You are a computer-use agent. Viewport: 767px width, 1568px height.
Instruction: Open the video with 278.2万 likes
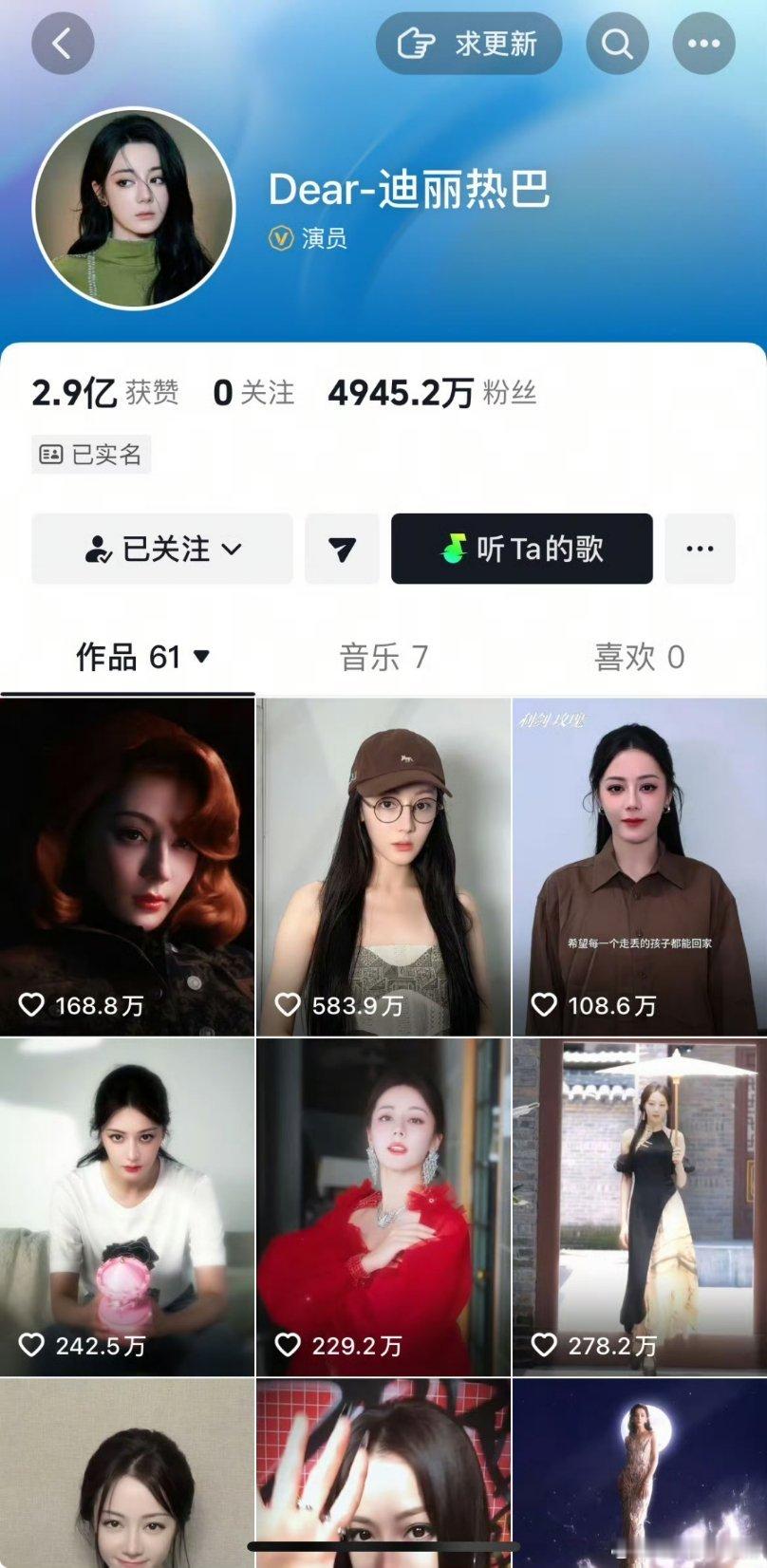tap(639, 1206)
